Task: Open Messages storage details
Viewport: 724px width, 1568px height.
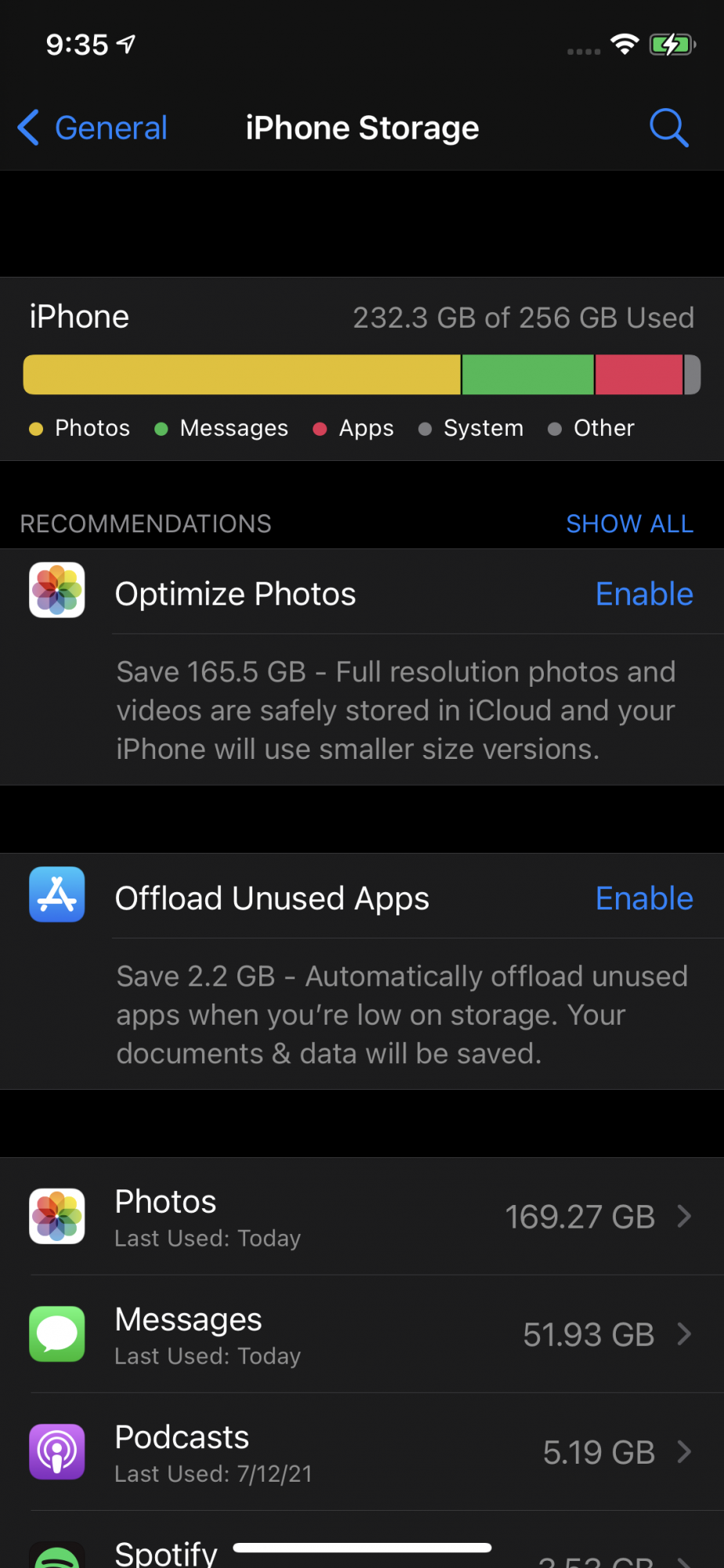Action: [x=362, y=1334]
